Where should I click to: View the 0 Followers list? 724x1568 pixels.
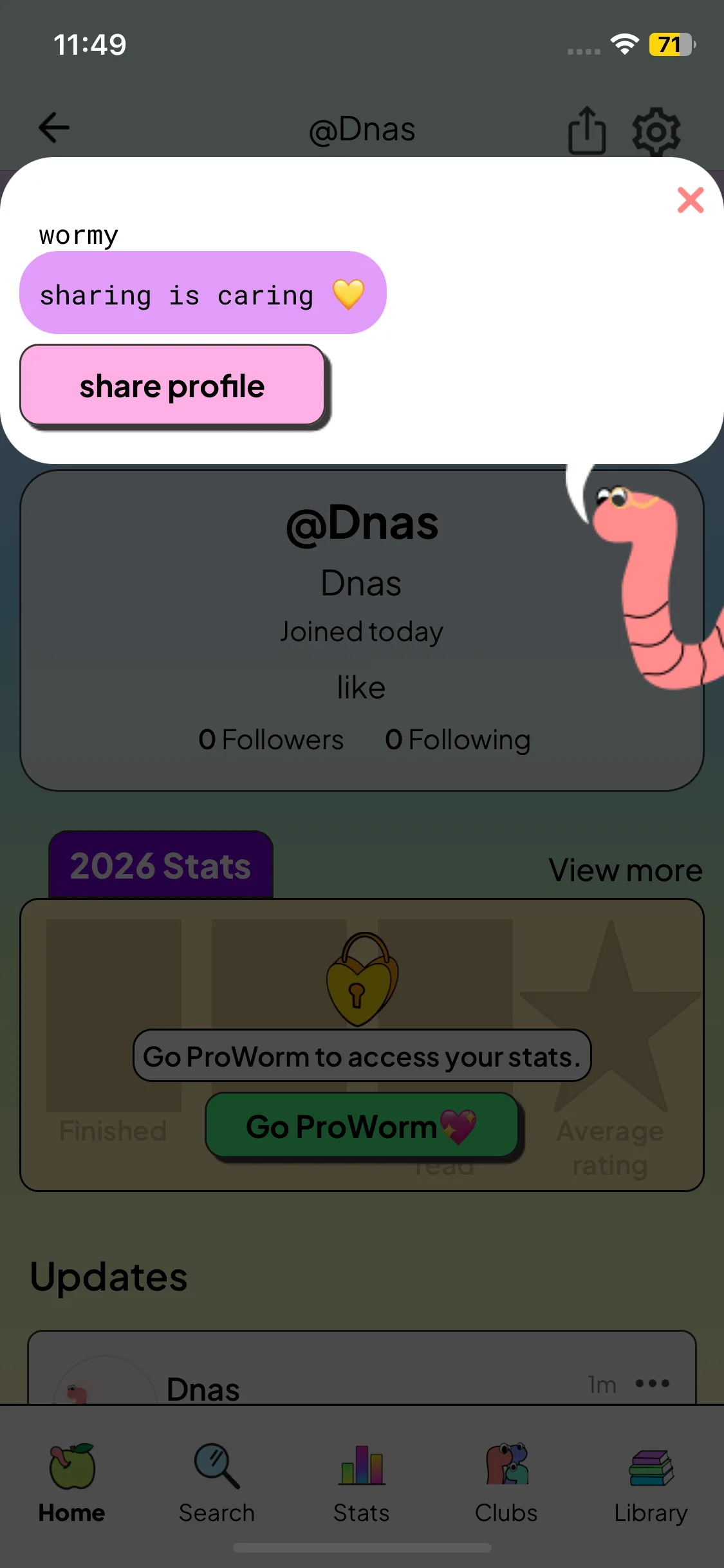271,740
